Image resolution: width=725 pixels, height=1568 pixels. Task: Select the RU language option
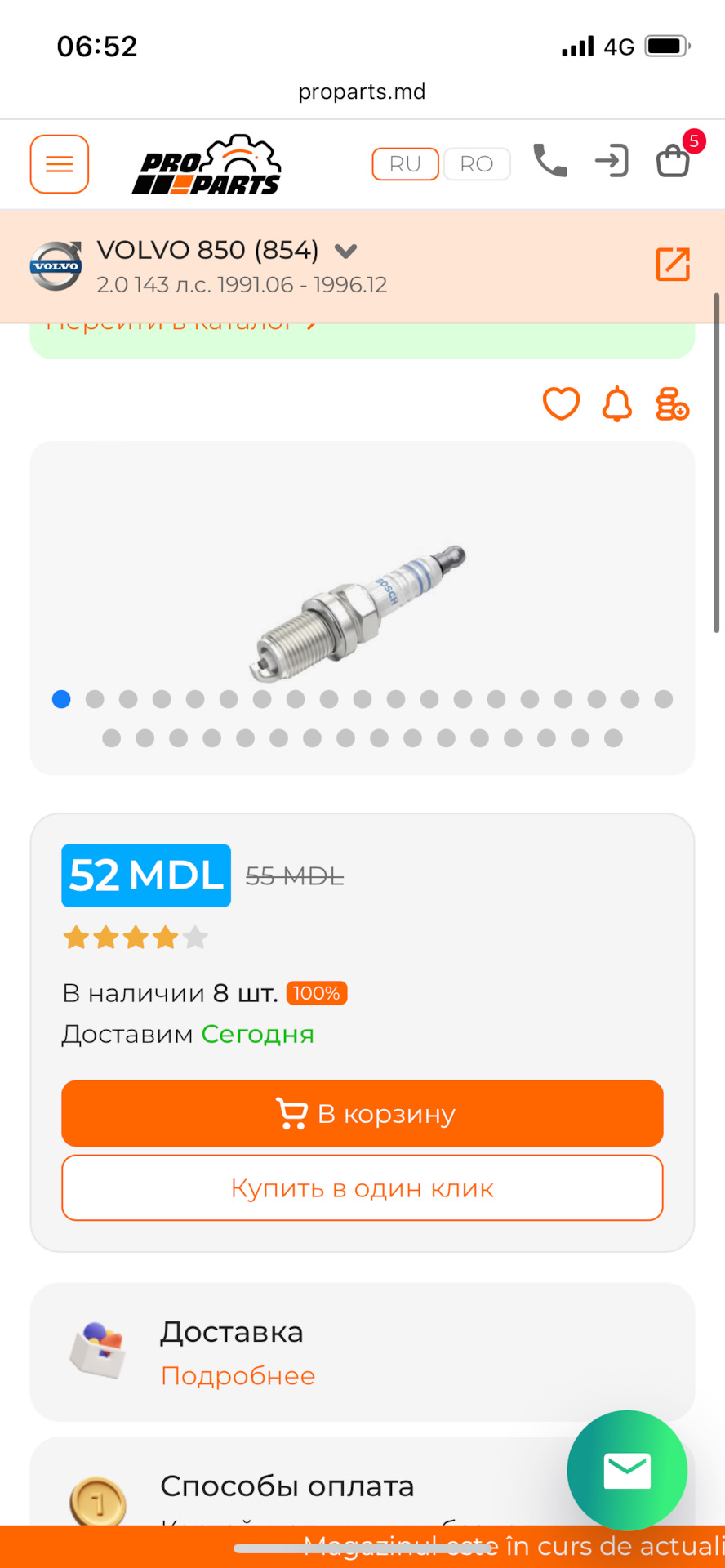coord(405,164)
